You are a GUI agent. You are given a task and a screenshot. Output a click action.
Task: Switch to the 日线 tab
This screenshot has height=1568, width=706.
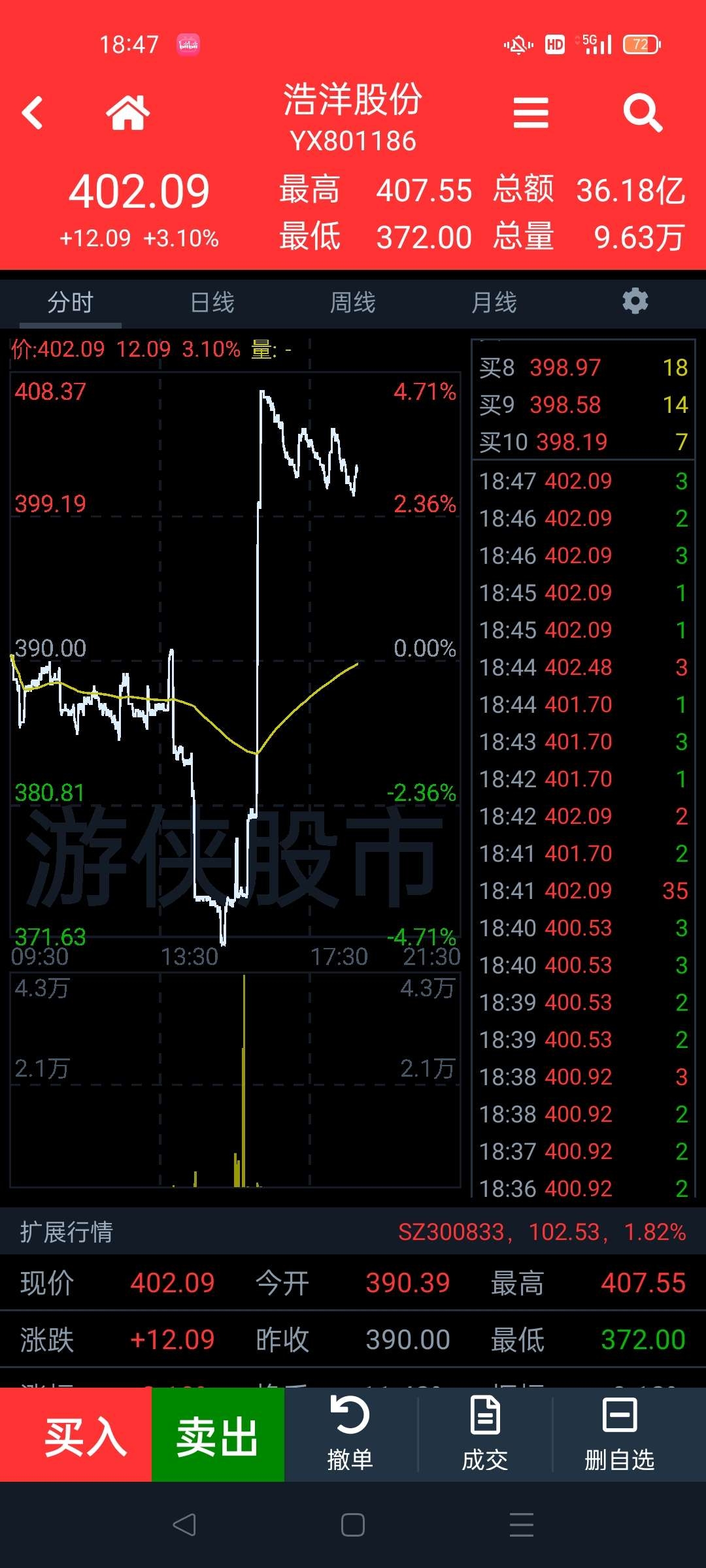[212, 302]
